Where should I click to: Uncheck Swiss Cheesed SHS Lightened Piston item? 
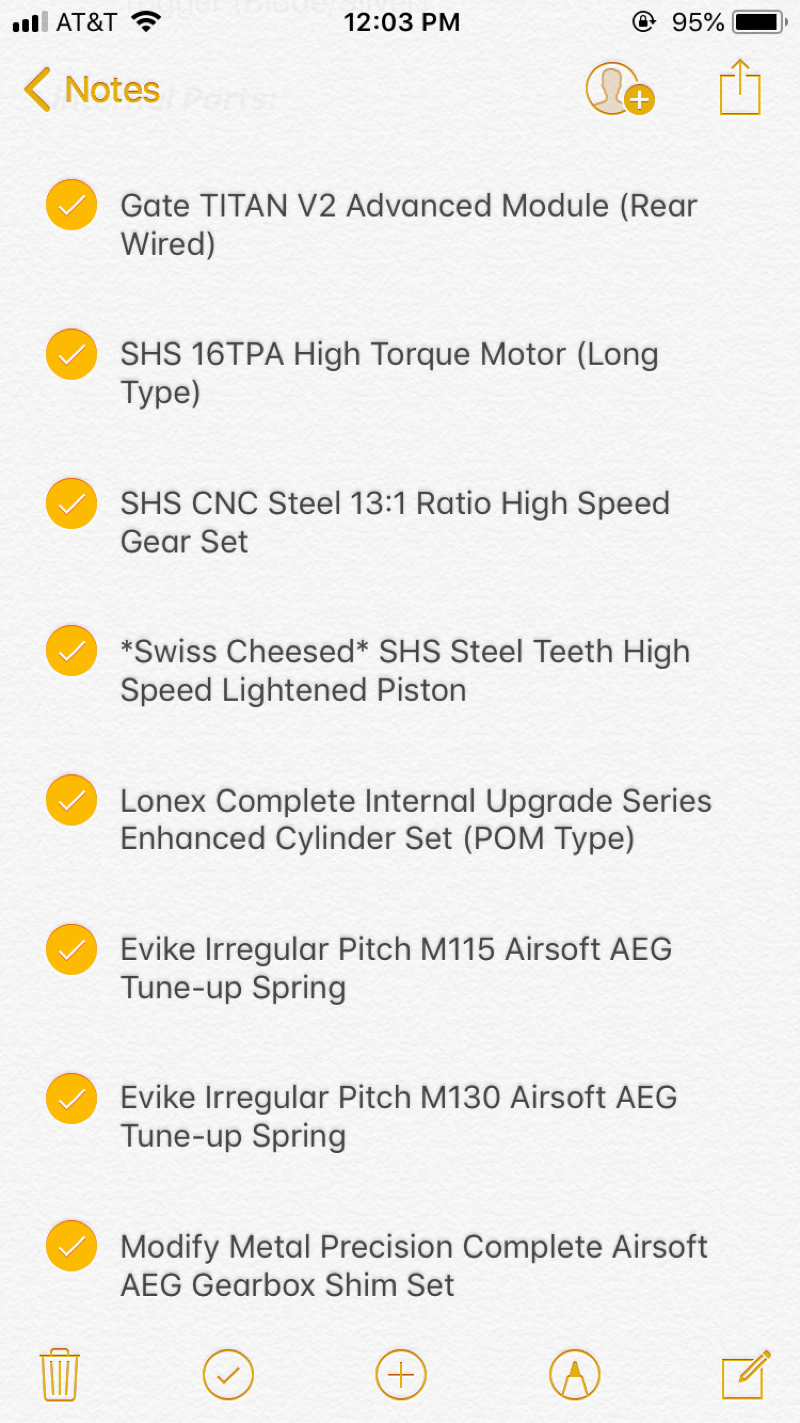coord(72,652)
